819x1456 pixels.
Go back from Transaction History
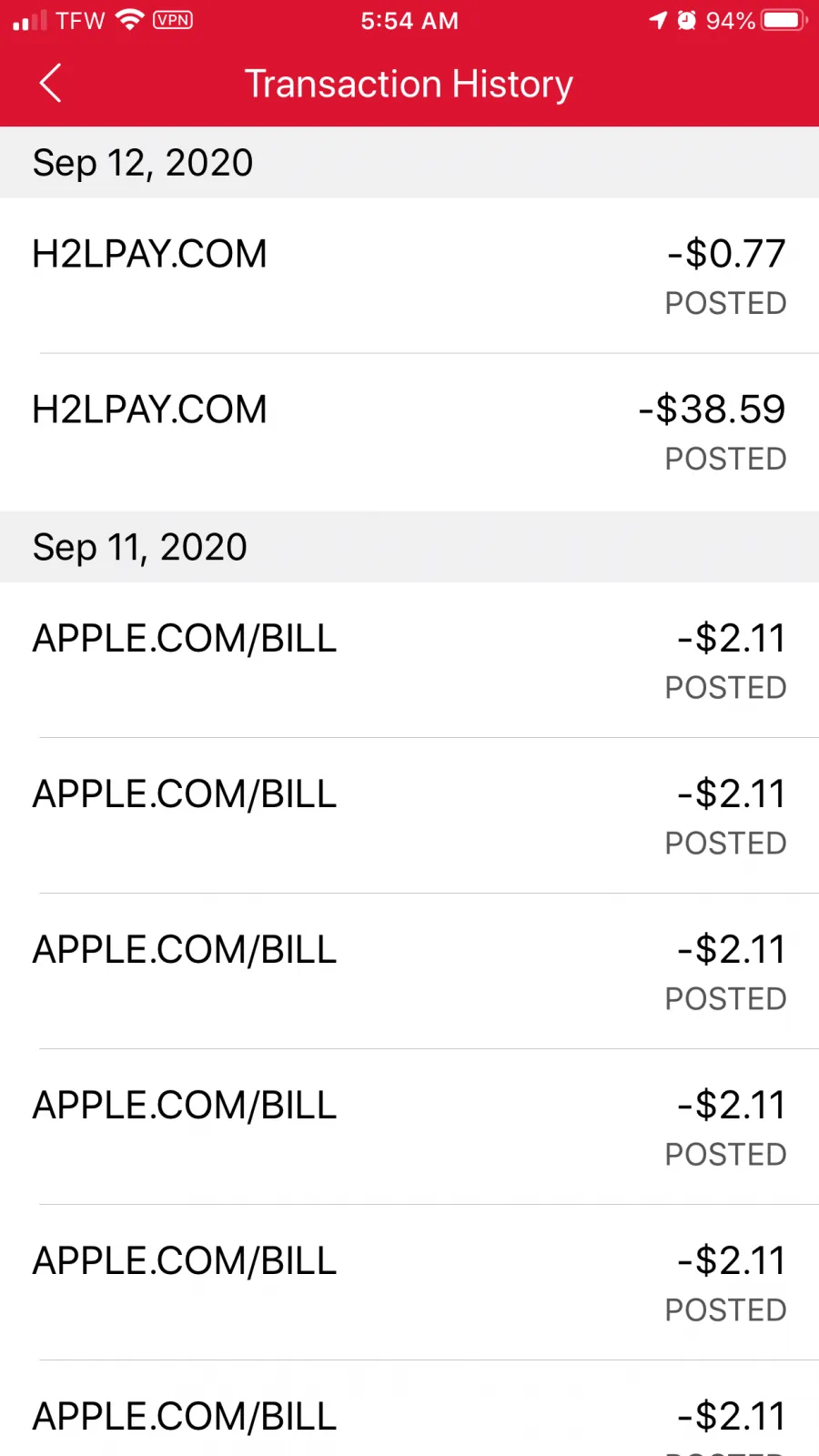click(x=51, y=83)
